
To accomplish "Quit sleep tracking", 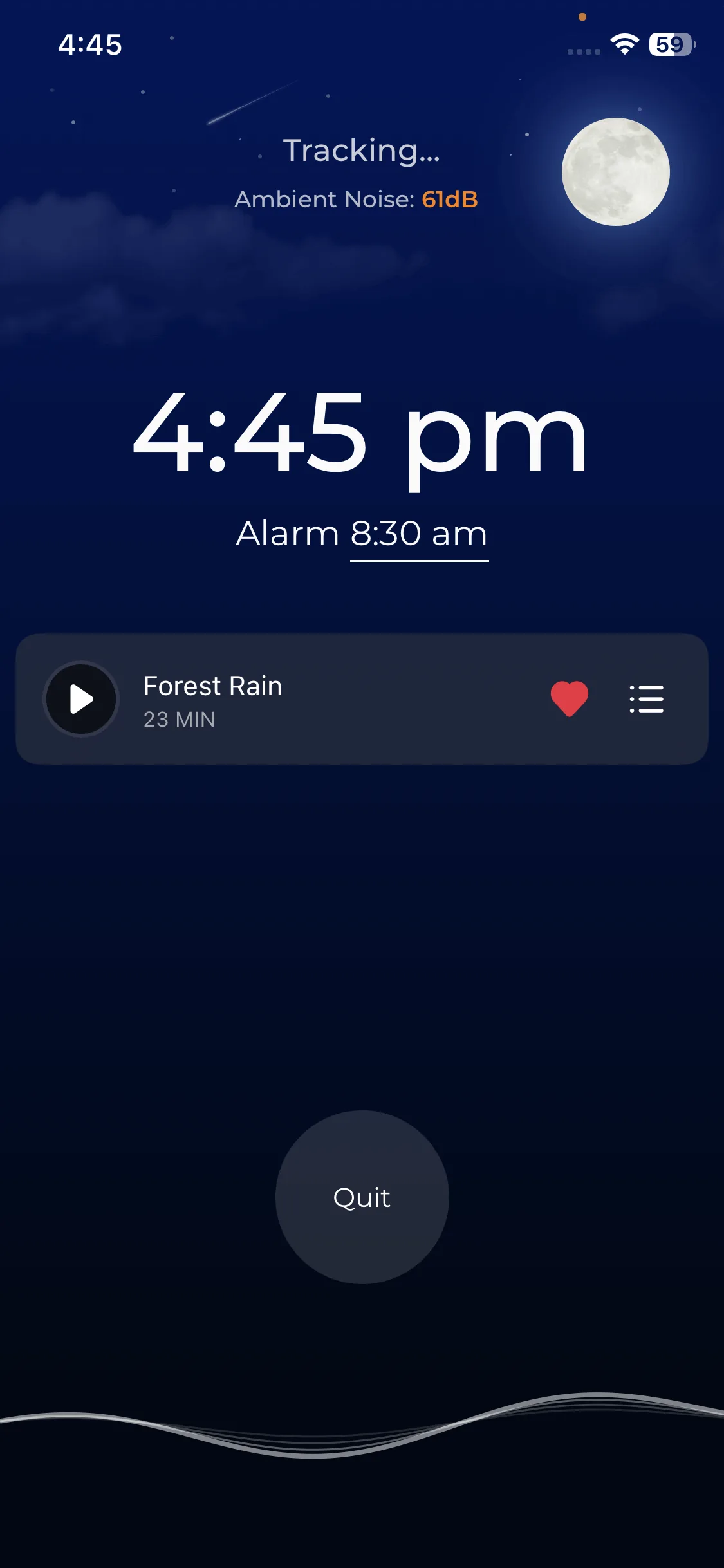I will pos(362,1197).
